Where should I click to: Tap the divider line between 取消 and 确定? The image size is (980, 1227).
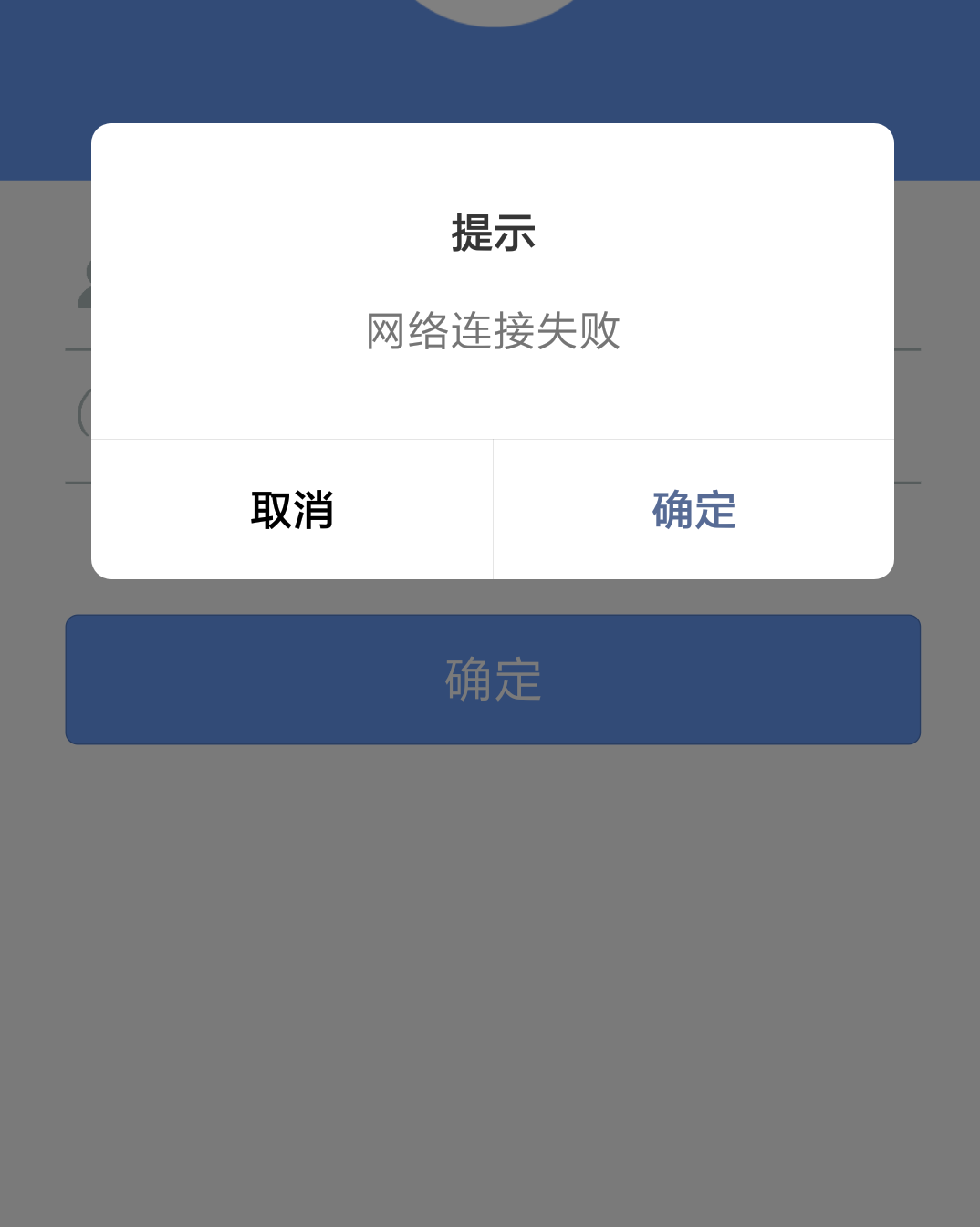point(493,509)
